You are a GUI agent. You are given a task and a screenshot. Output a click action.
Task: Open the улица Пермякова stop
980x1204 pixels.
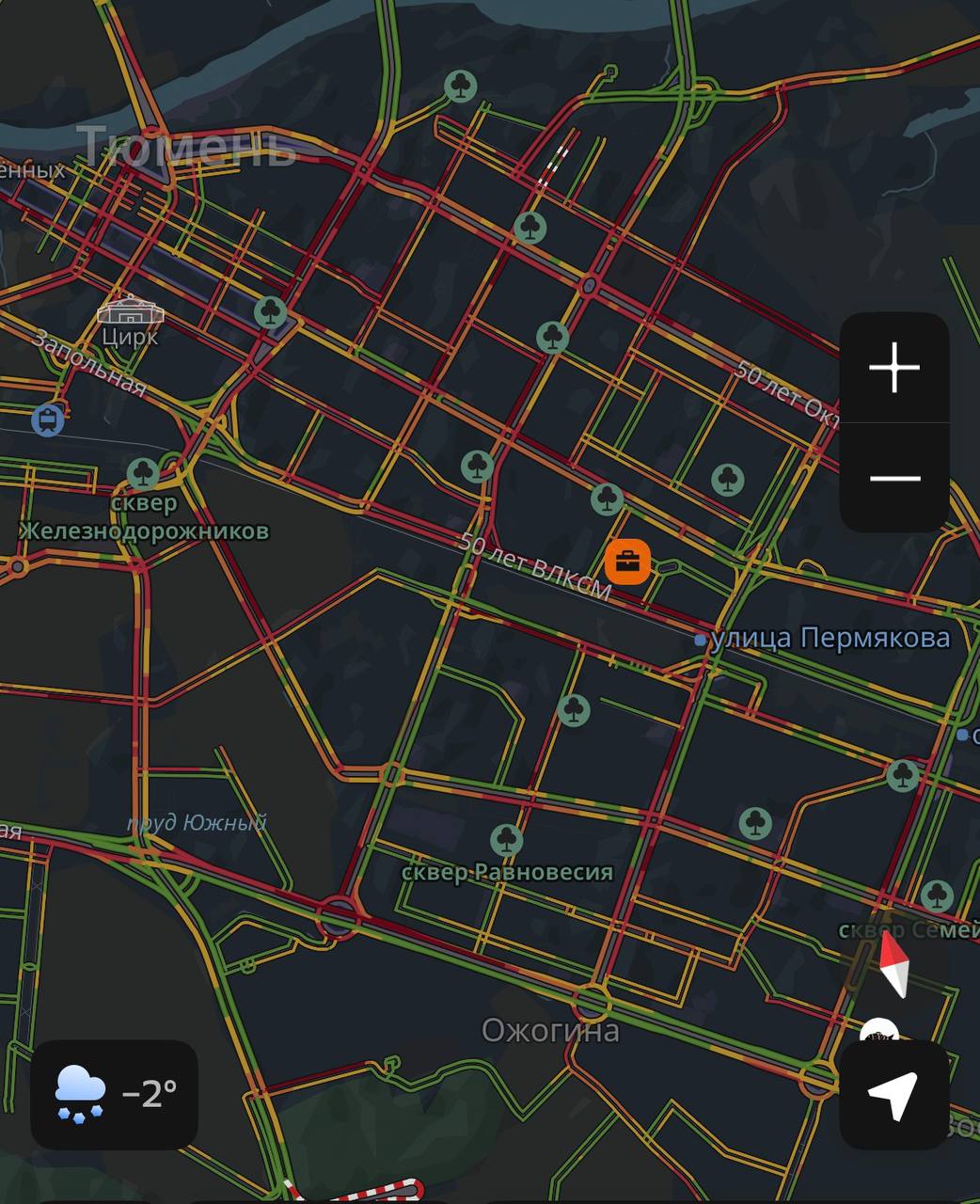701,640
